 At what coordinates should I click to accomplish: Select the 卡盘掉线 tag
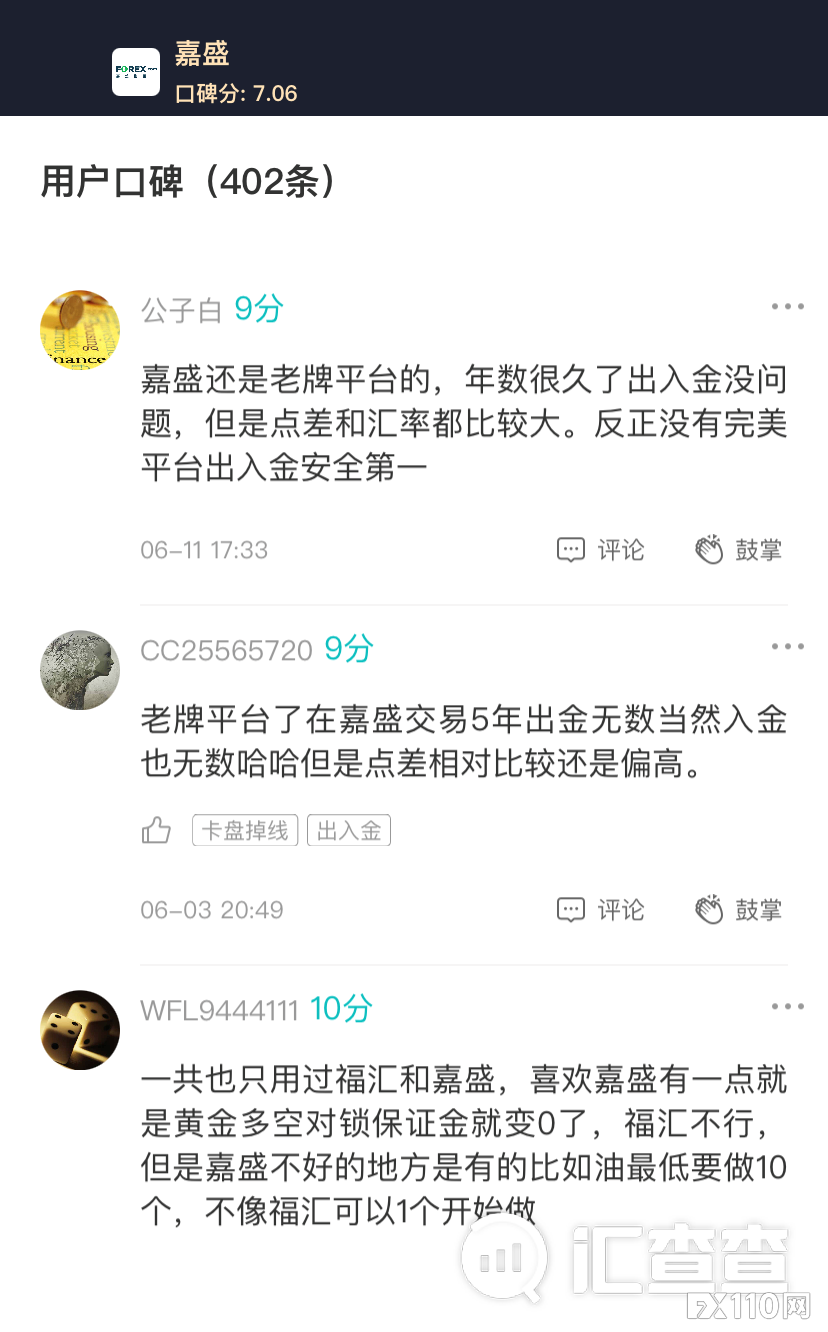click(x=245, y=830)
